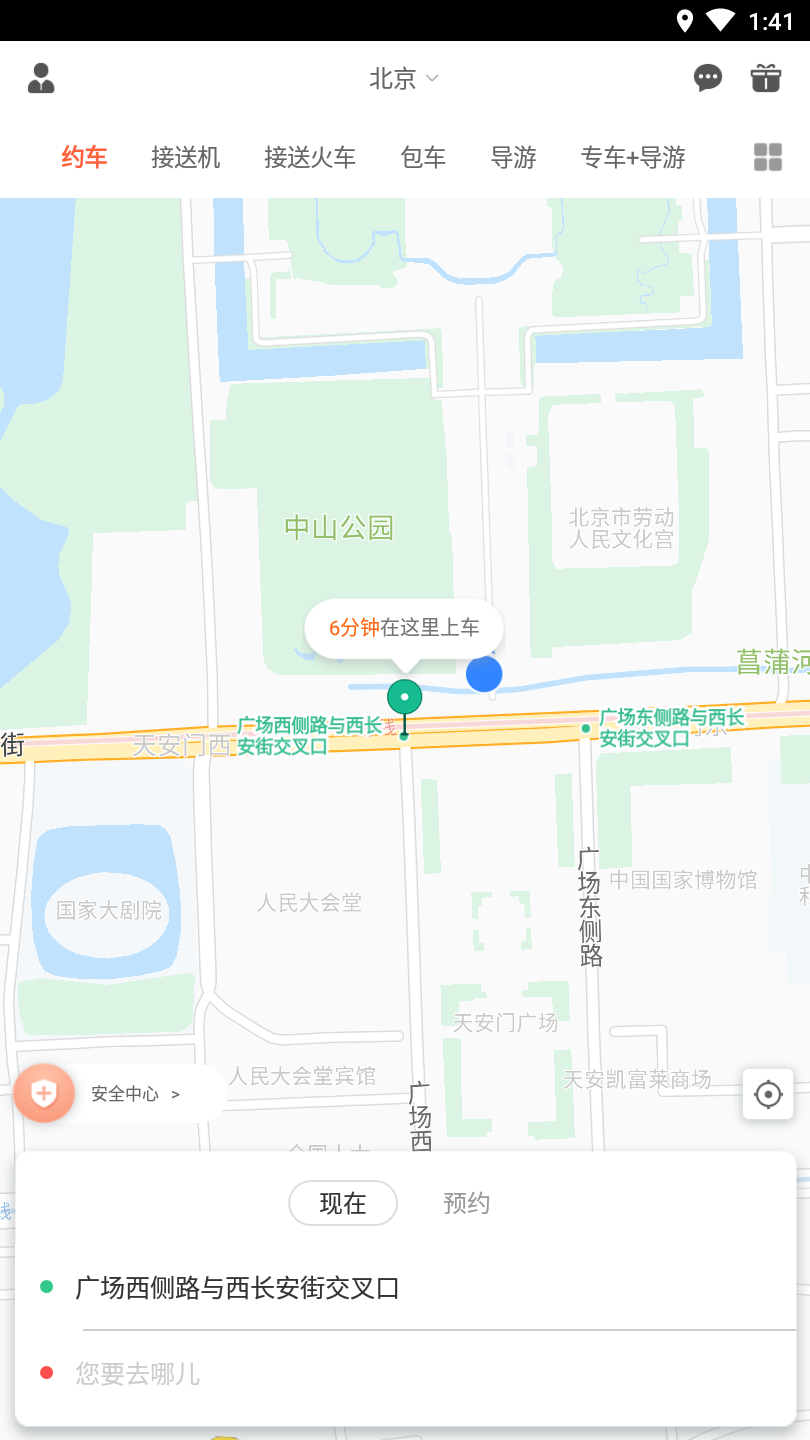Open the user profile icon
Screen dimensions: 810x1440
(41, 78)
